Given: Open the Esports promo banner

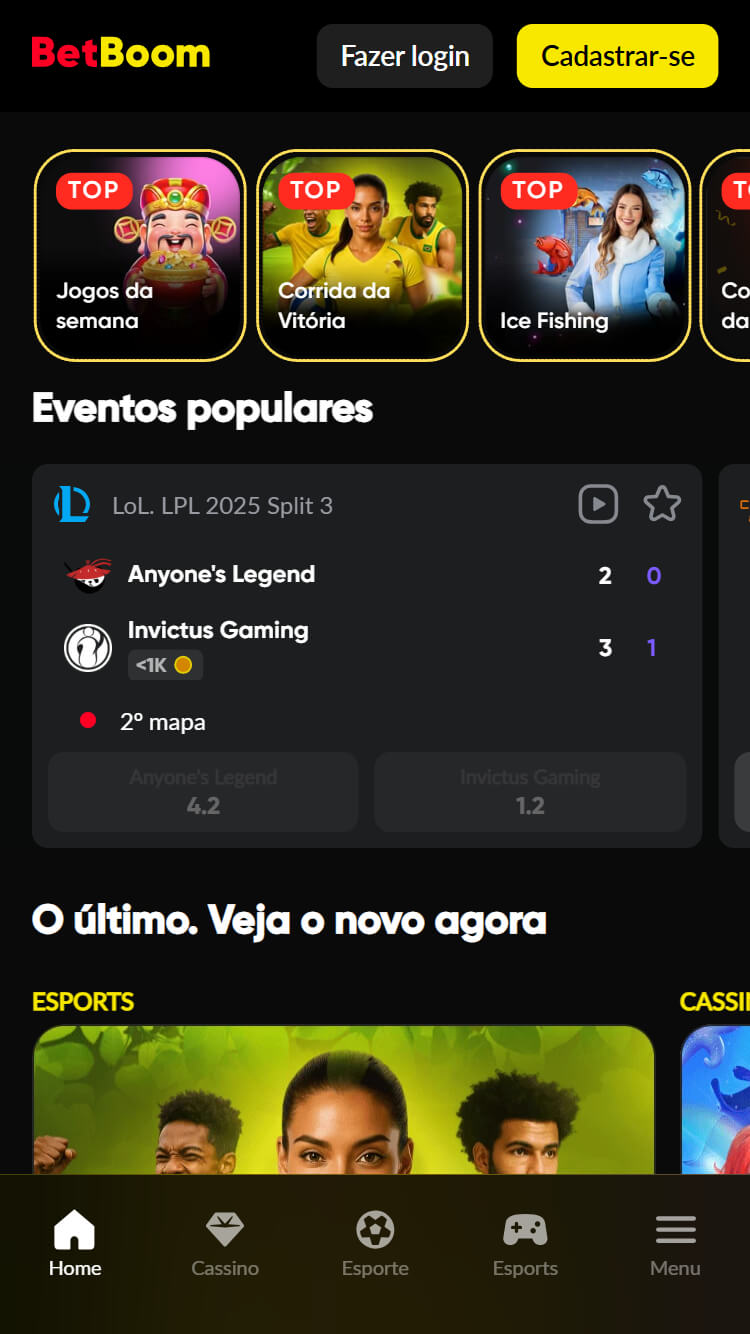Looking at the screenshot, I should [x=344, y=1100].
